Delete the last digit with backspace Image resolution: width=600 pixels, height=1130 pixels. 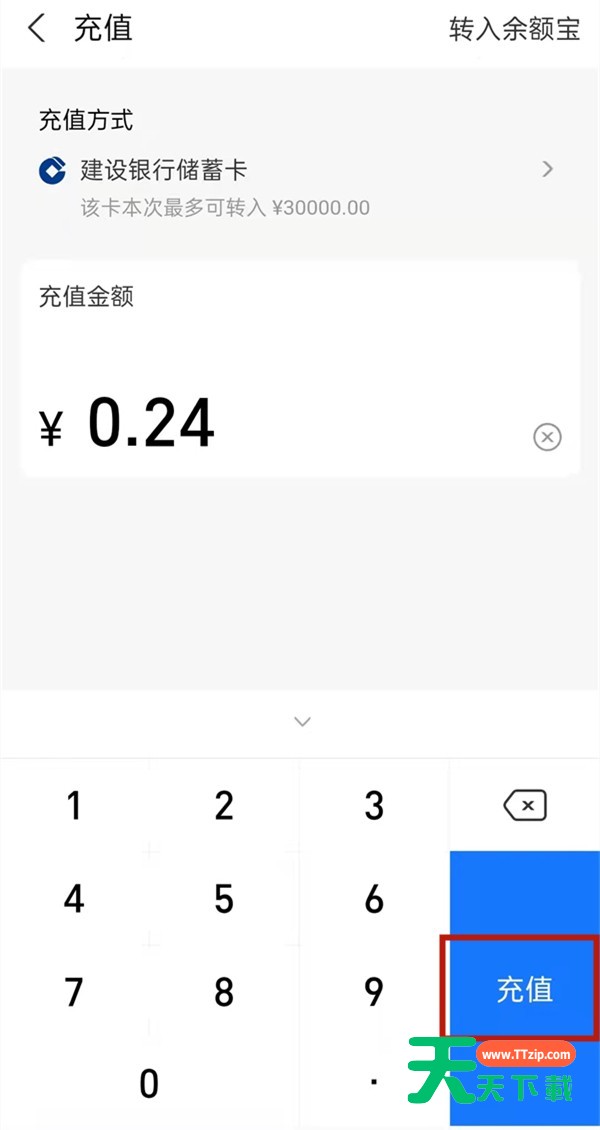525,805
